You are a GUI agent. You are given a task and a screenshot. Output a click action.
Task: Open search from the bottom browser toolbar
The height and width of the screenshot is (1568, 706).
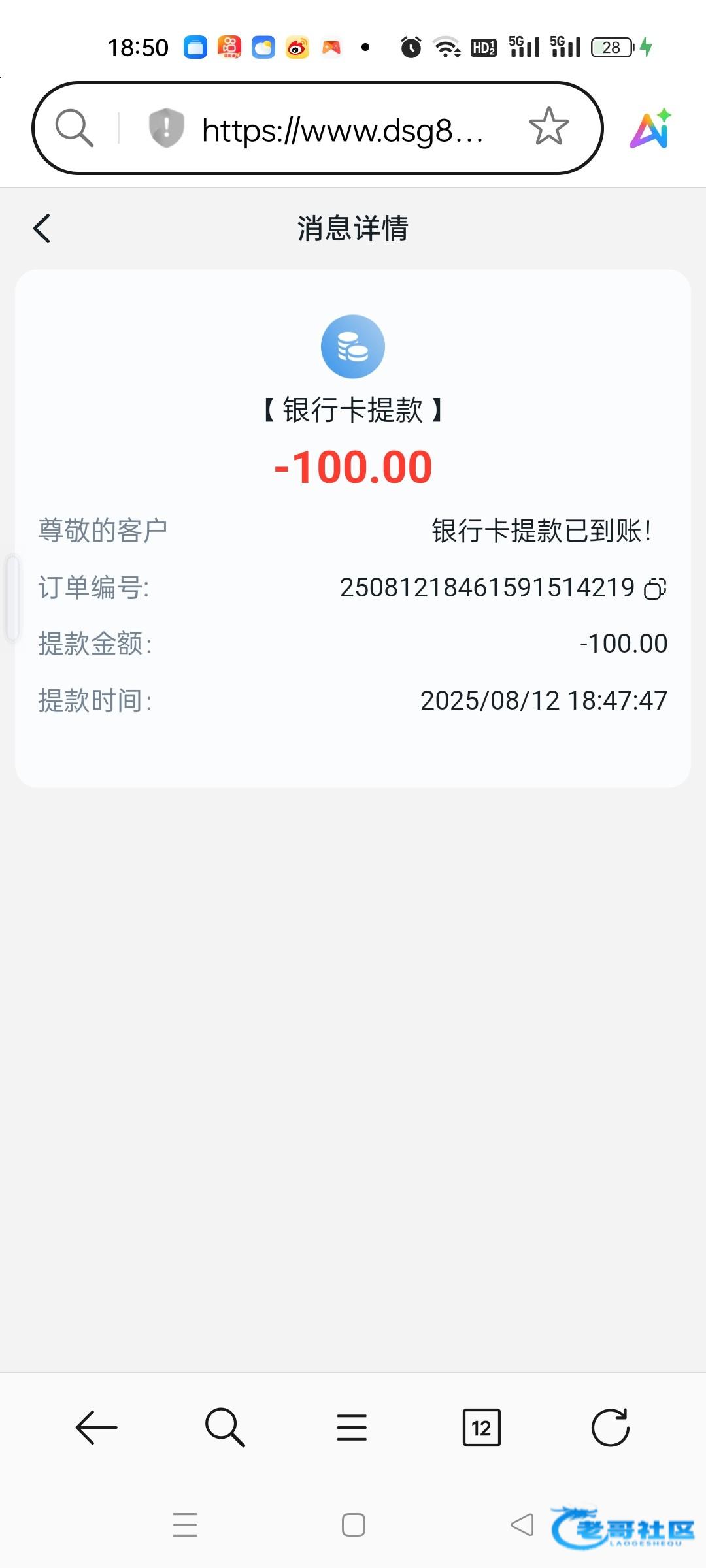[225, 1428]
